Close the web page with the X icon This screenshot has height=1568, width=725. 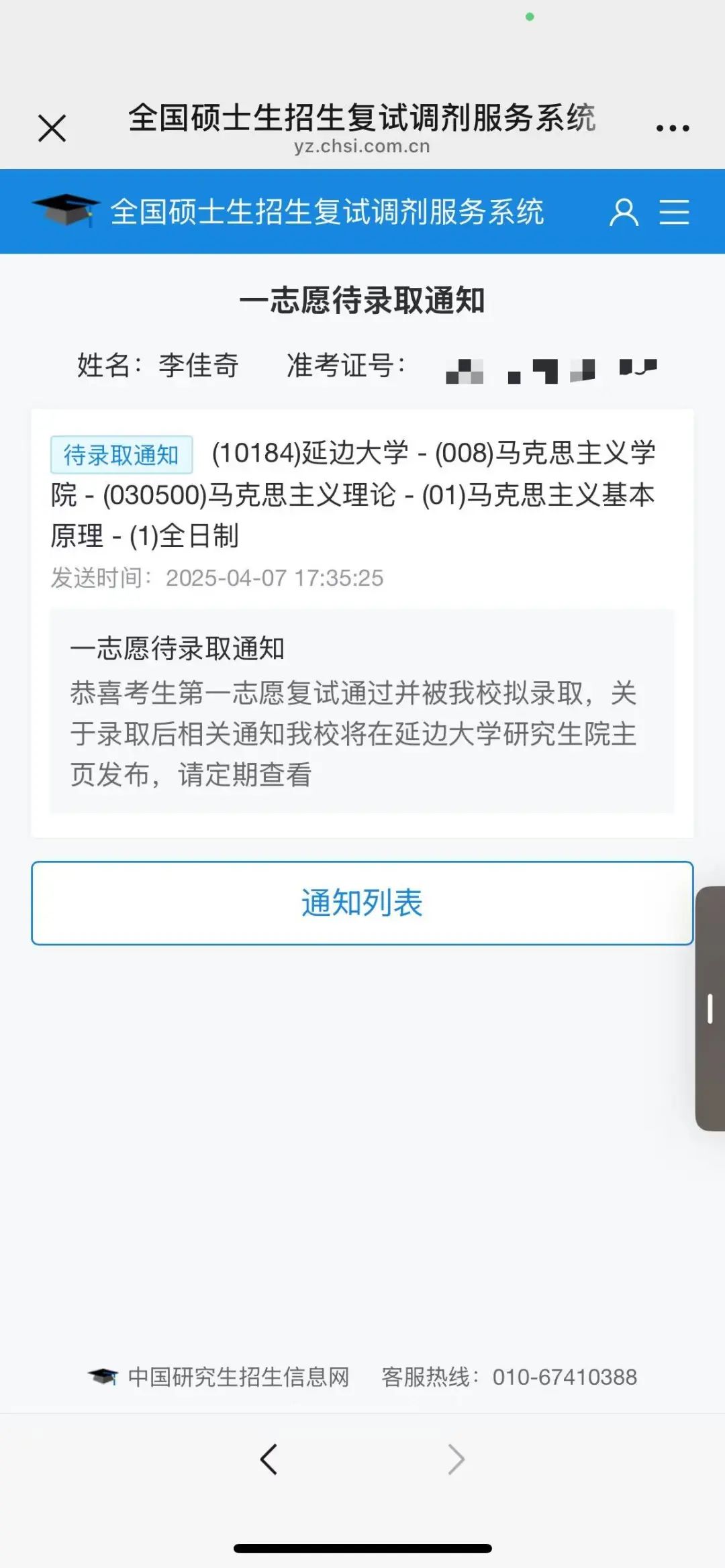pos(52,128)
